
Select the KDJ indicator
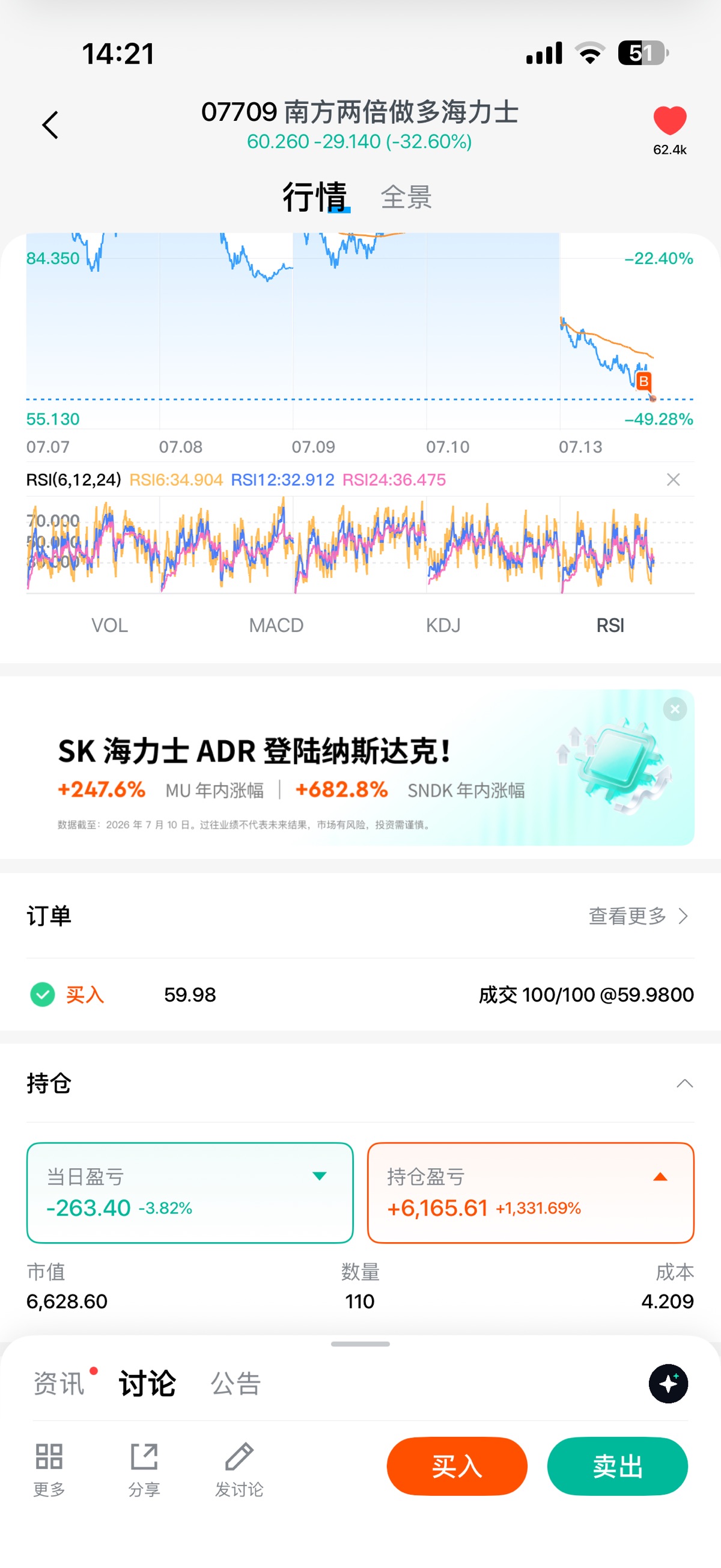click(x=443, y=625)
